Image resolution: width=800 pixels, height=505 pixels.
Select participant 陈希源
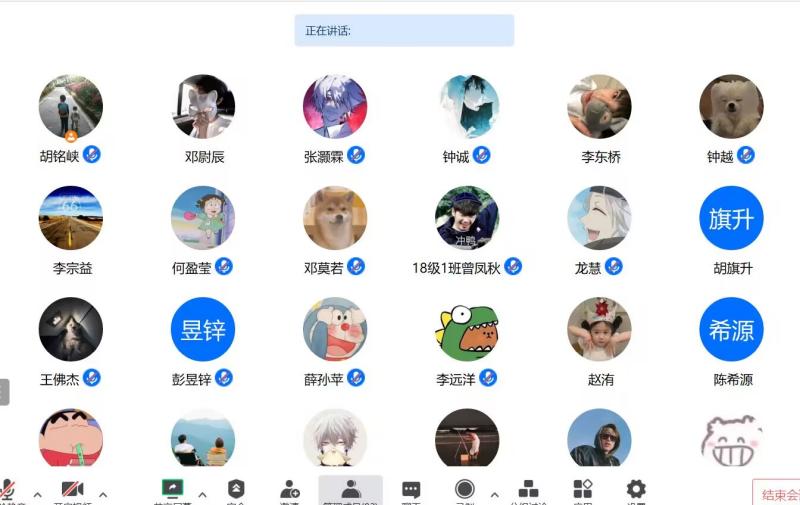click(731, 330)
